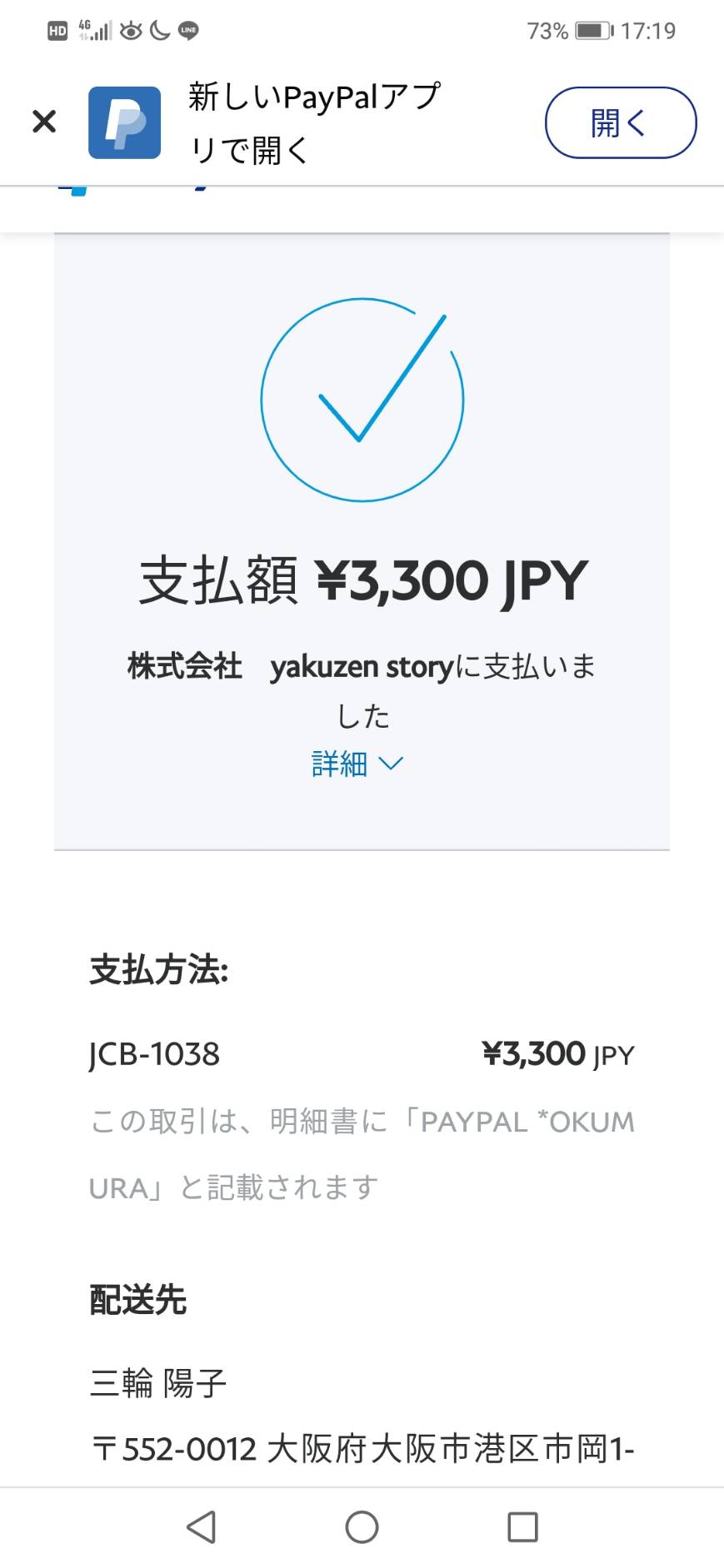Go back with the system back button
Viewport: 724px width, 1568px height.
coord(202,1526)
